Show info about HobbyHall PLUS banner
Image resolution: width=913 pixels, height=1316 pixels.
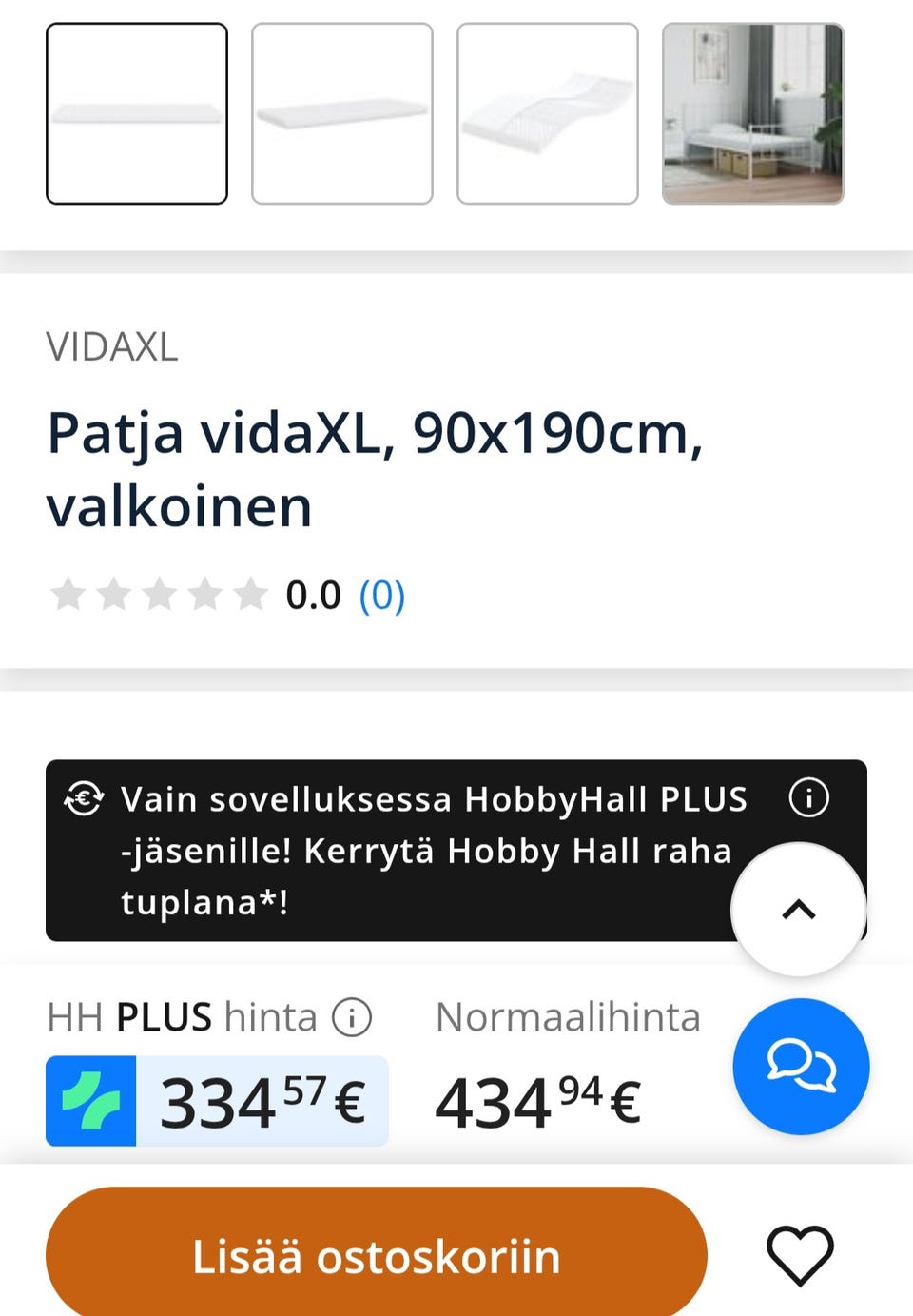(808, 797)
